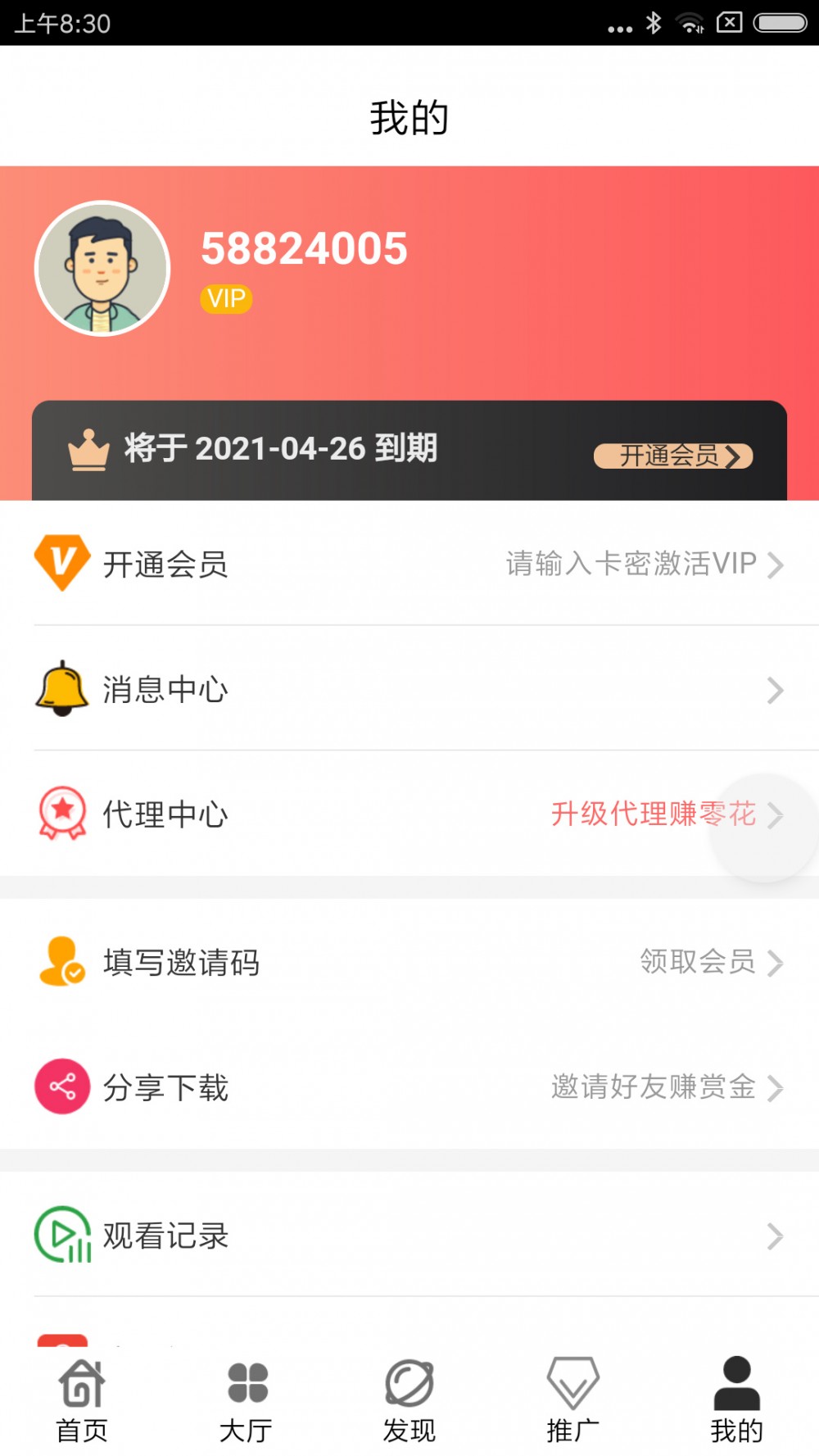This screenshot has width=819, height=1456.
Task: Click the 升级代理赚零花 red link
Action: (654, 815)
